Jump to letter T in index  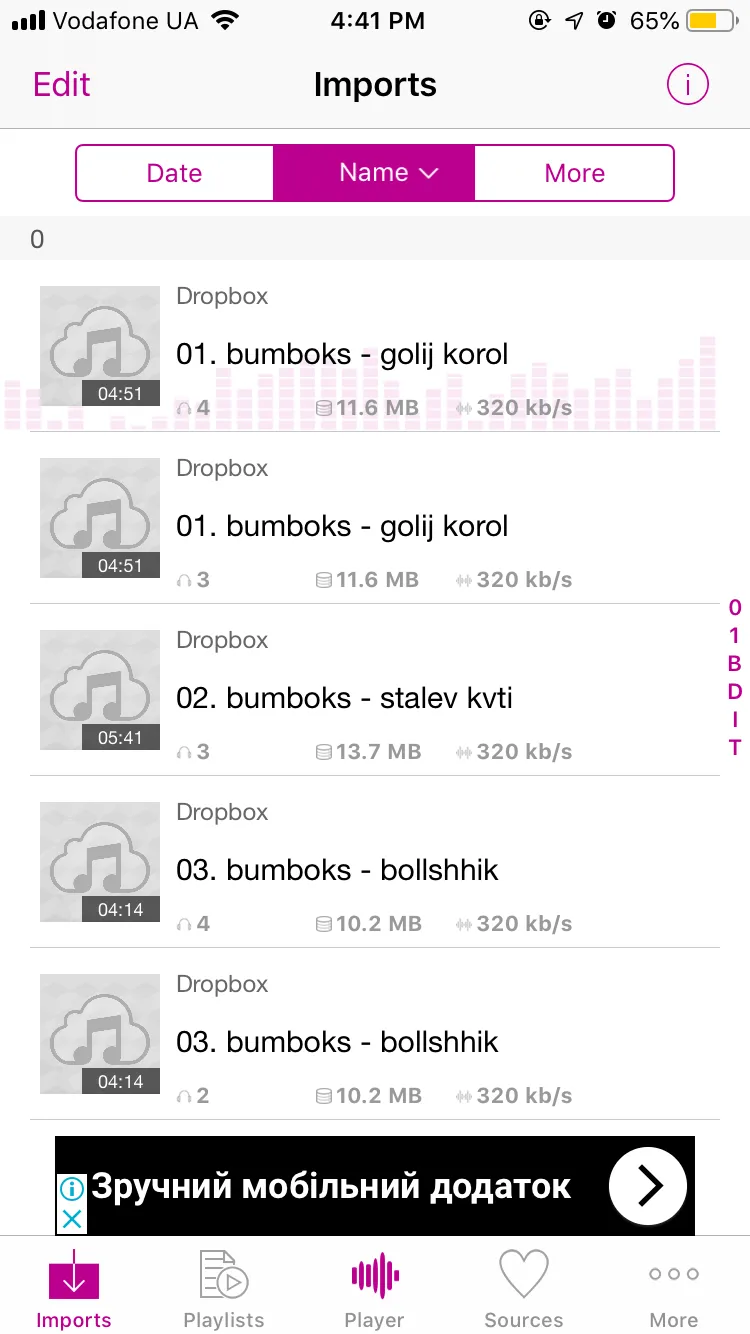pos(735,747)
